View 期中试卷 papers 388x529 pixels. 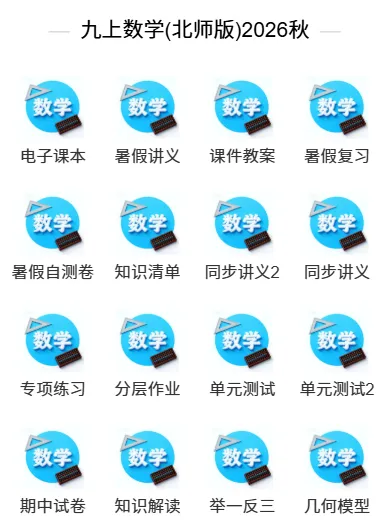53,472
